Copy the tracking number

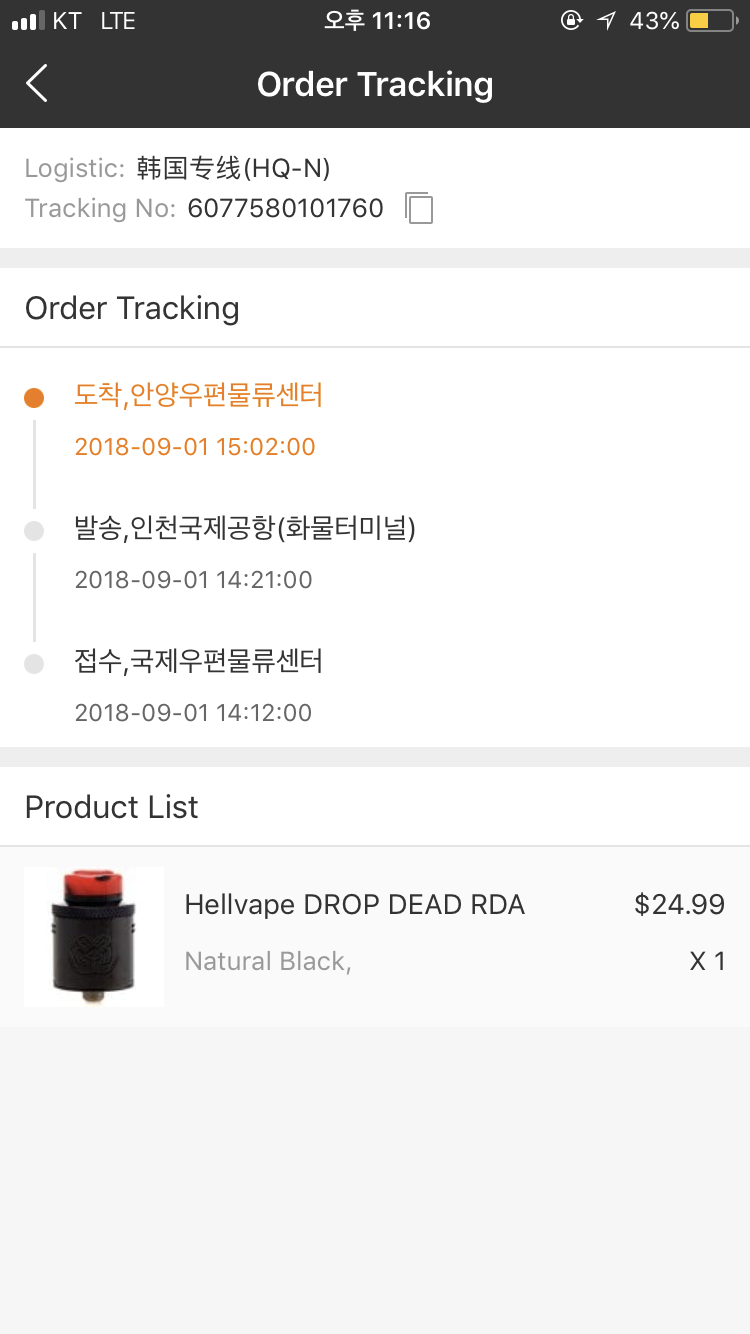(419, 208)
